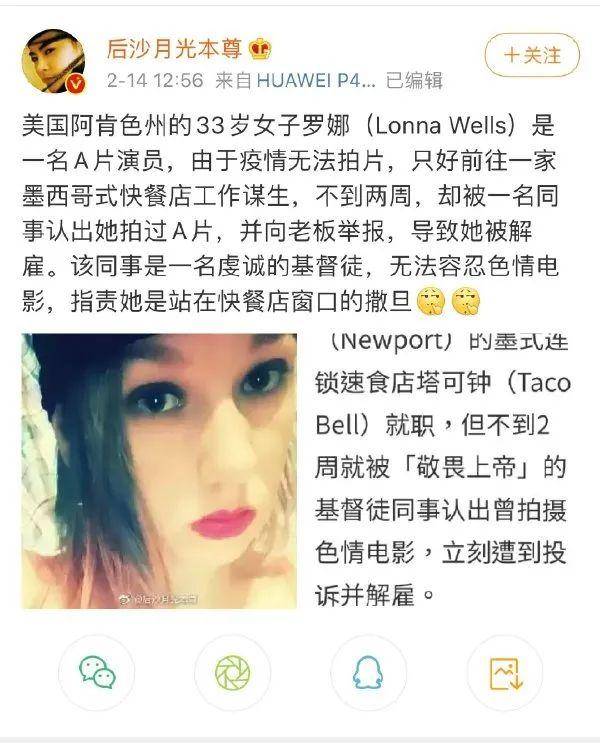Share the post to QQ
Image resolution: width=600 pixels, height=743 pixels.
point(368,673)
